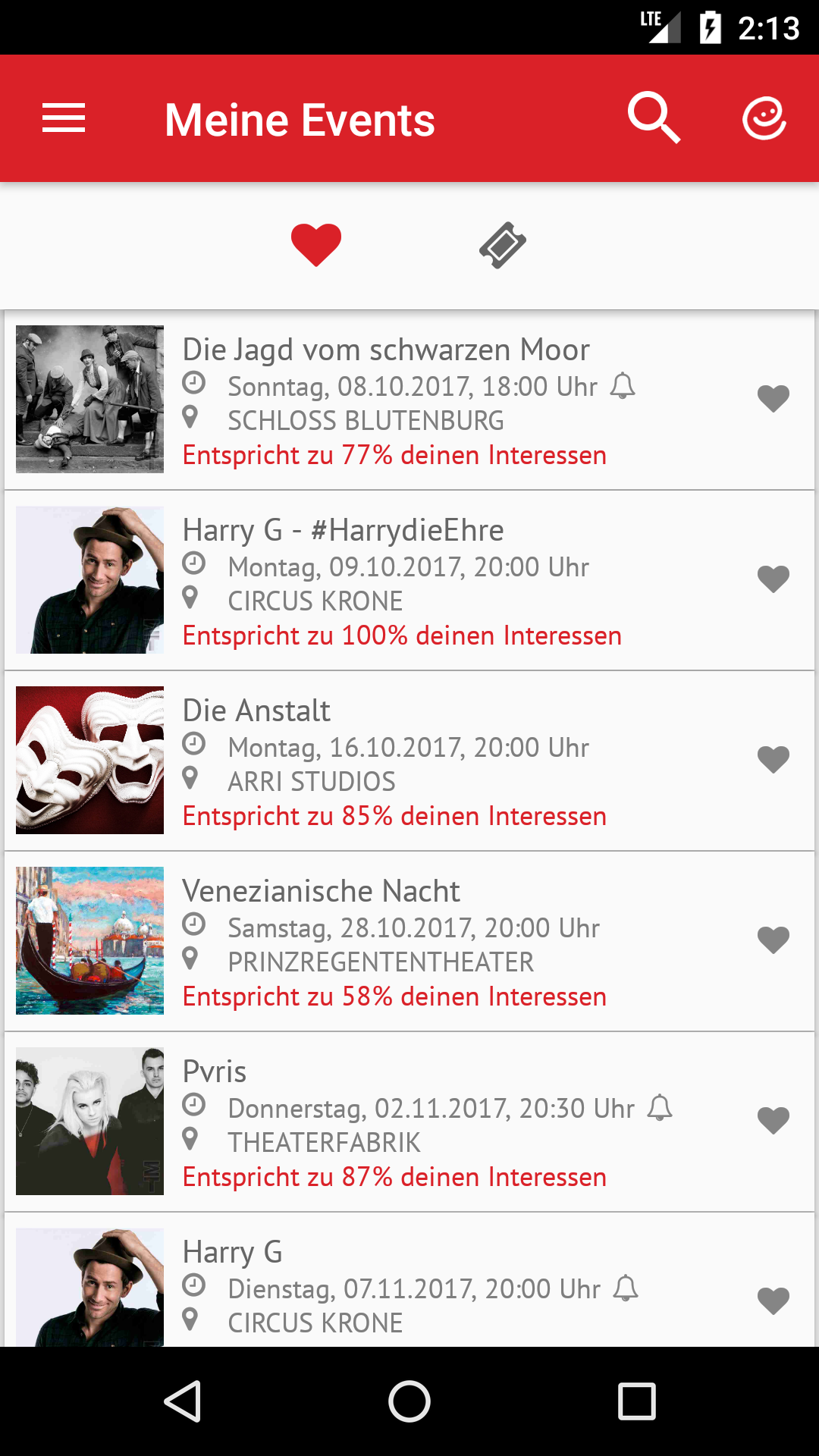Screen dimensions: 819x1456
Task: Open the hamburger navigation menu
Action: tap(64, 118)
